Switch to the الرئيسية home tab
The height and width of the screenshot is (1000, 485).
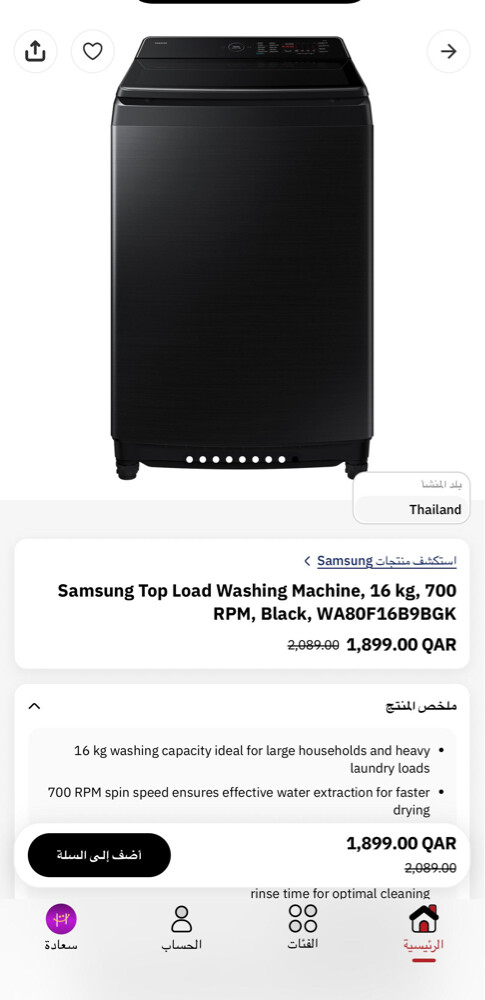[x=424, y=929]
